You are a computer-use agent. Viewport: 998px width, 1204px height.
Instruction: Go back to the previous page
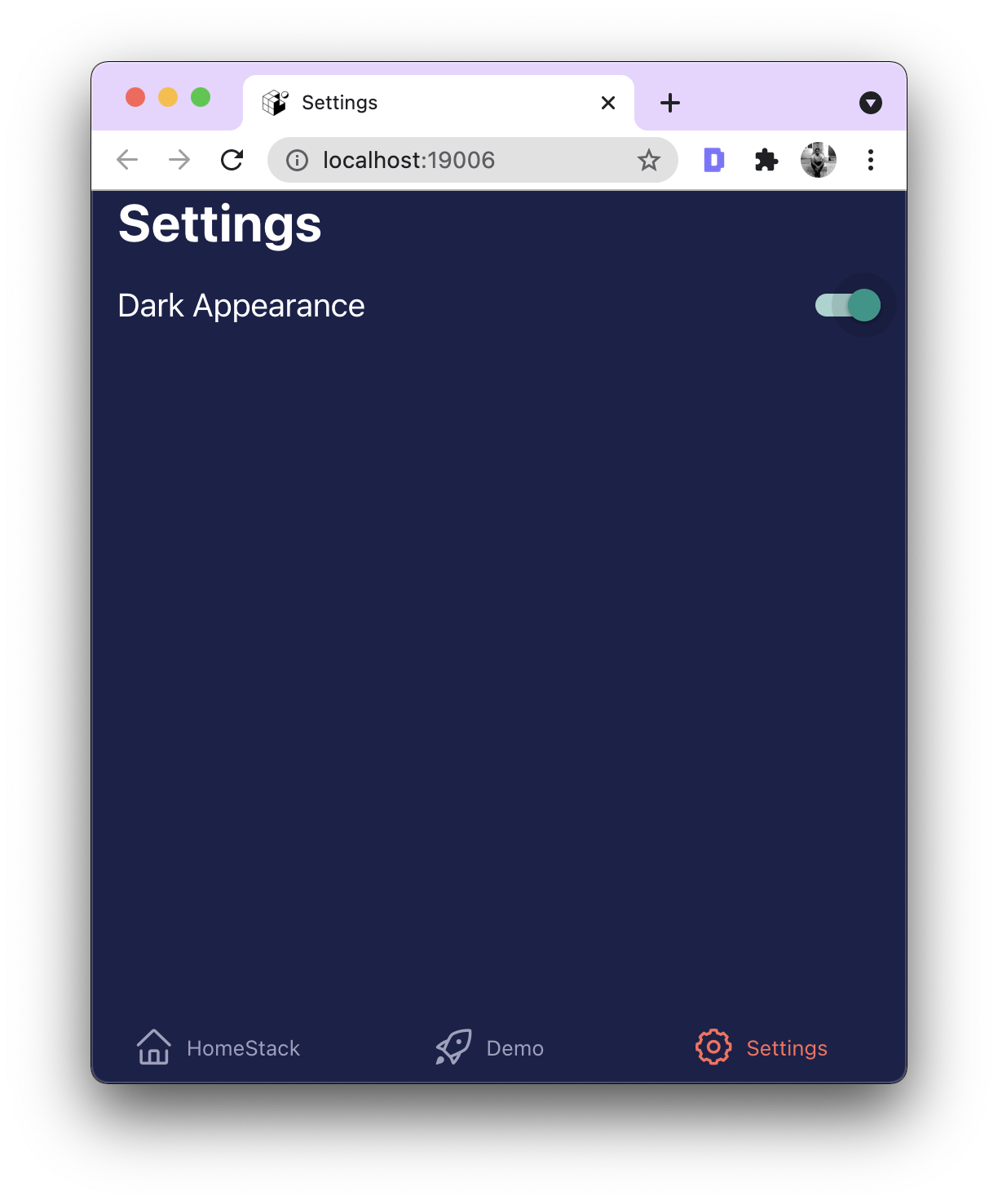pyautogui.click(x=128, y=160)
